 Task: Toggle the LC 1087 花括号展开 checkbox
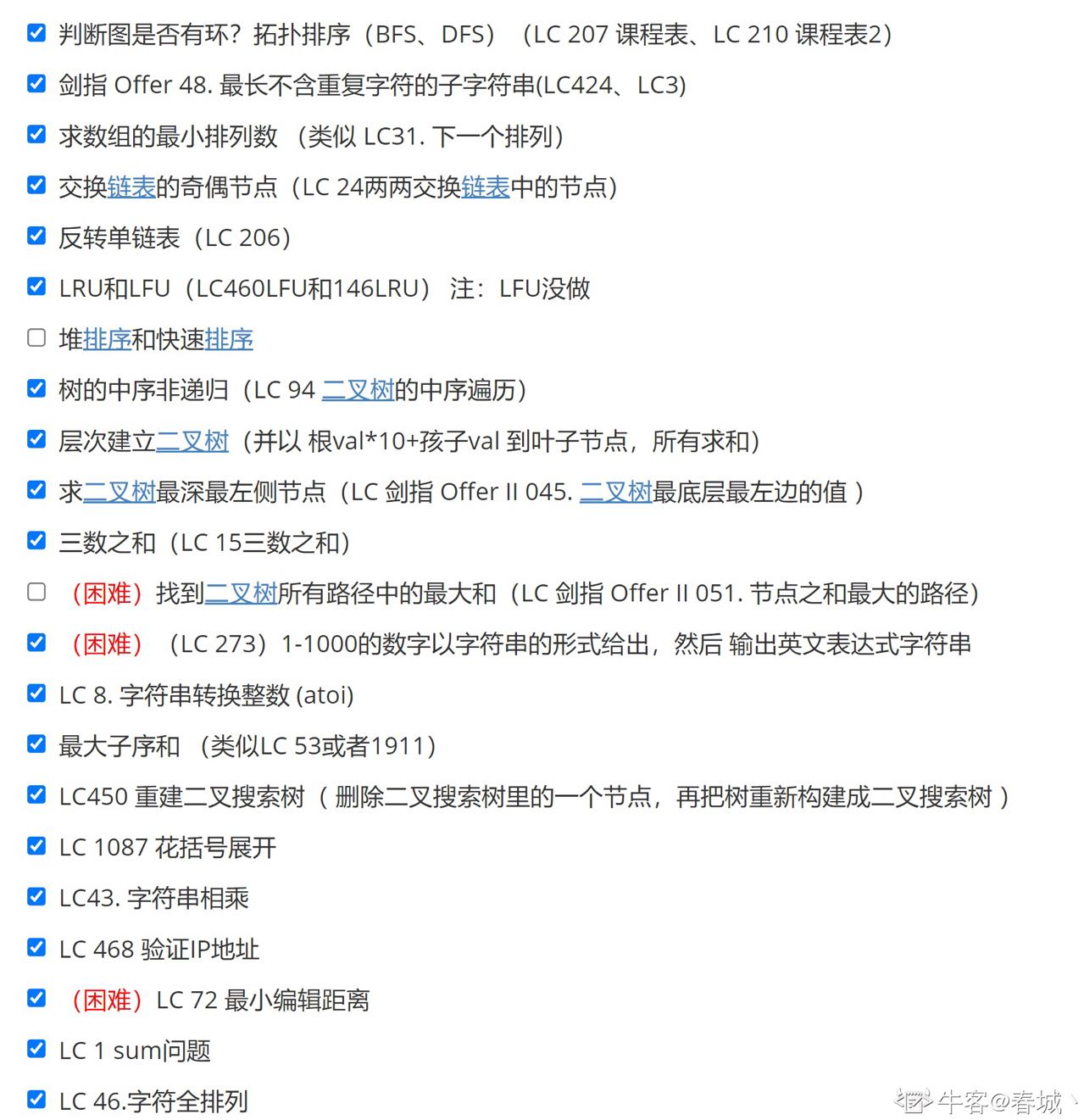[x=36, y=846]
